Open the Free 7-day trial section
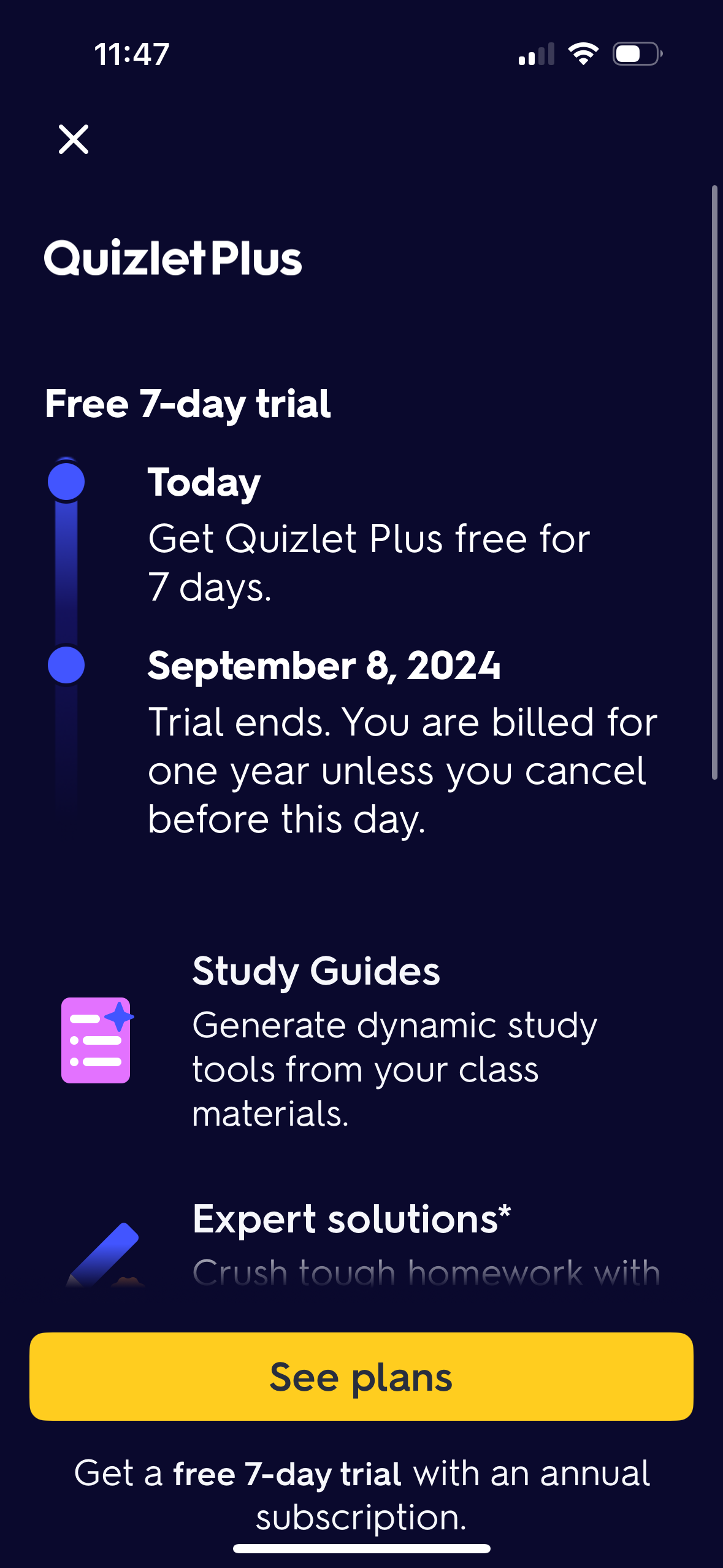The image size is (723, 1568). coord(188,404)
